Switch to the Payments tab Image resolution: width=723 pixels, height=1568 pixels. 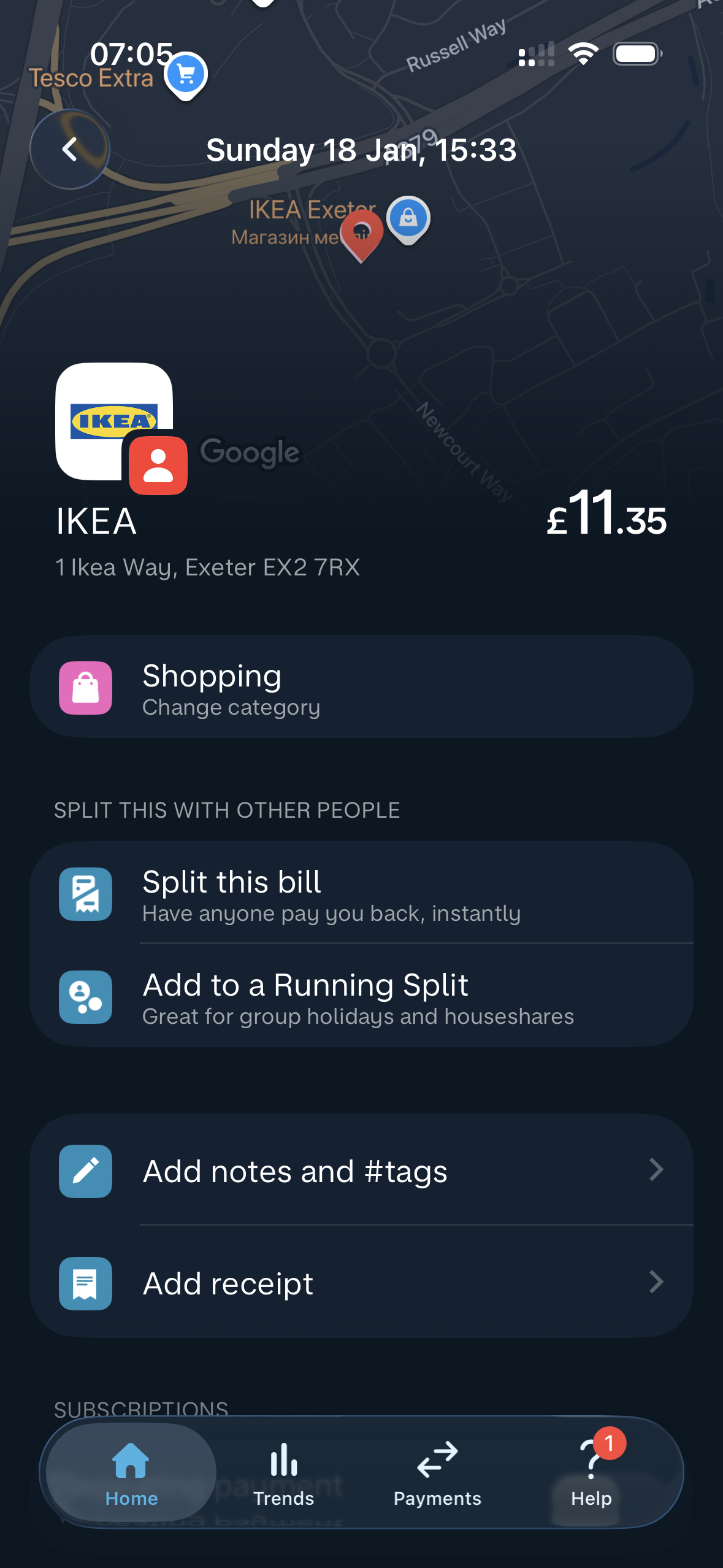click(x=437, y=1474)
